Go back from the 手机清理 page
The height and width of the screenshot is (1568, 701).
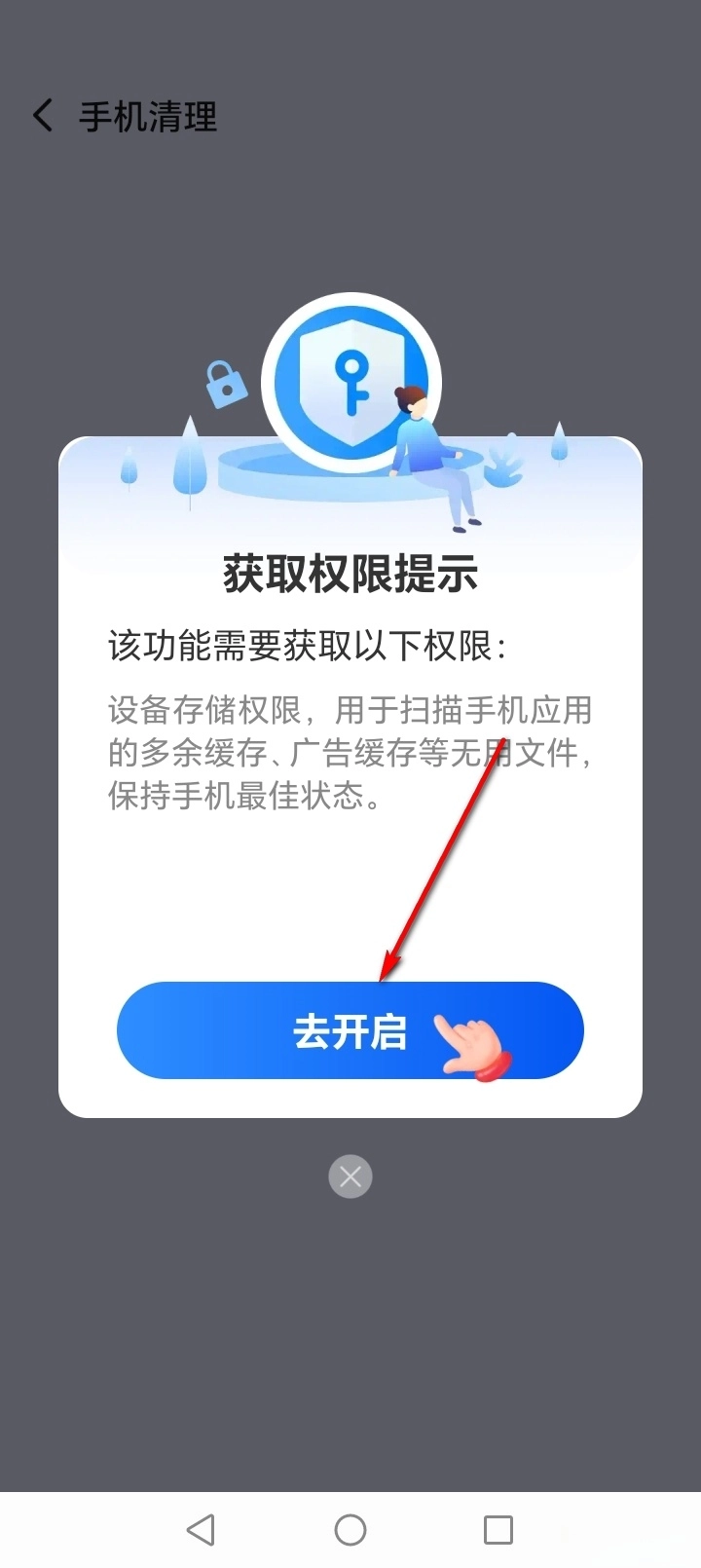coord(43,116)
